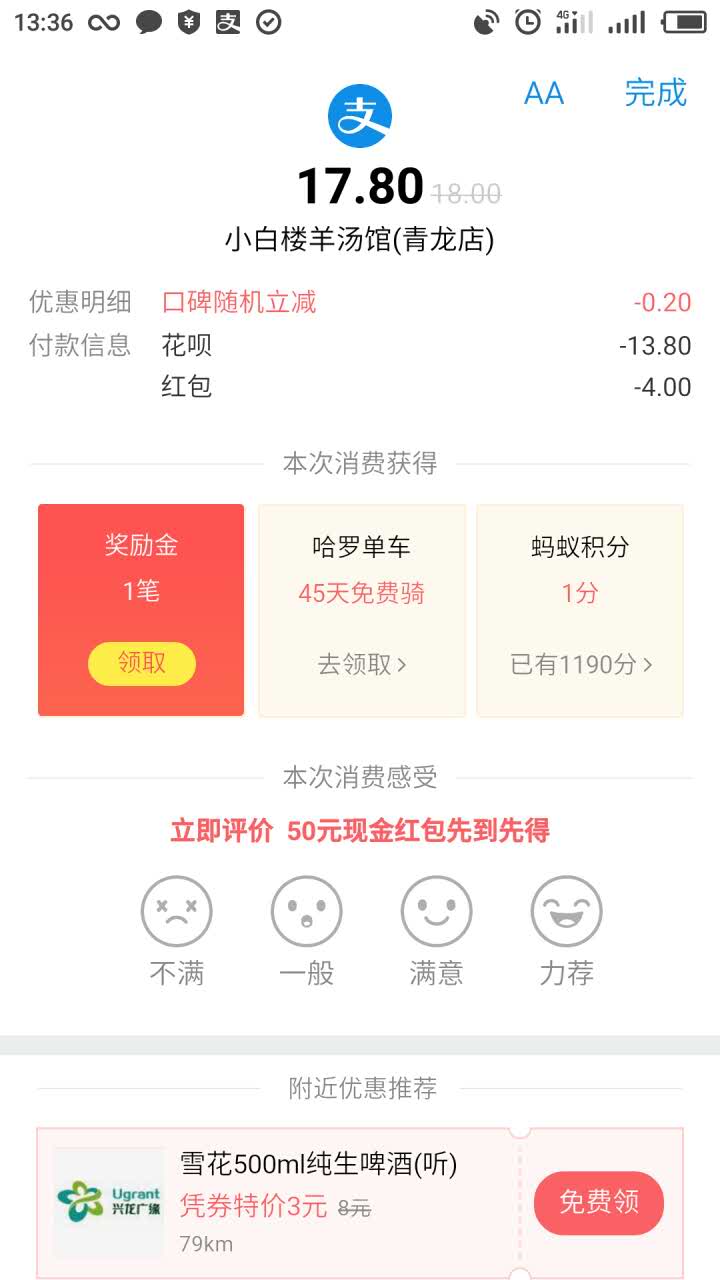Viewport: 720px width, 1280px height.
Task: Open the AA bill-splitting option
Action: [x=544, y=94]
